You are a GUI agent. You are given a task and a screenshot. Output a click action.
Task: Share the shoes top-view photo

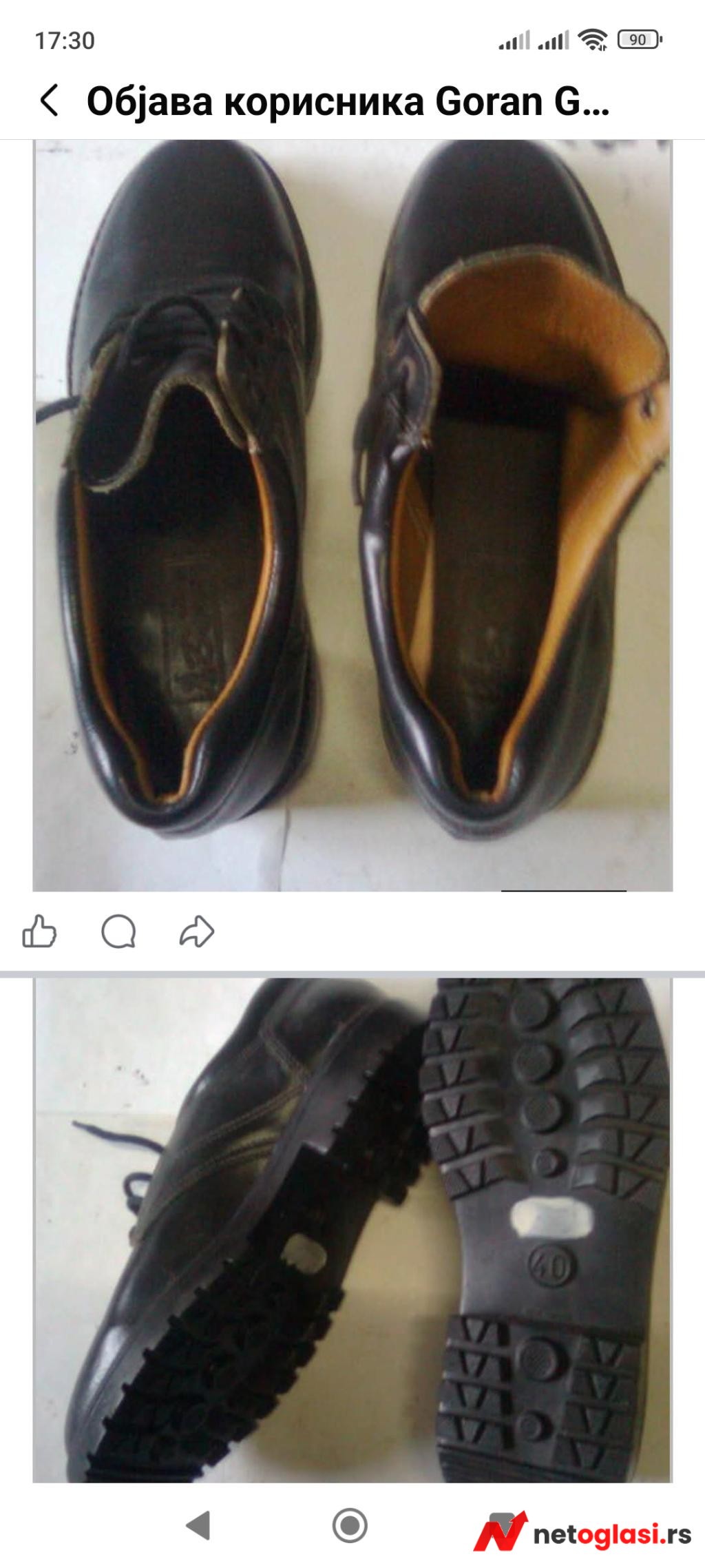197,932
